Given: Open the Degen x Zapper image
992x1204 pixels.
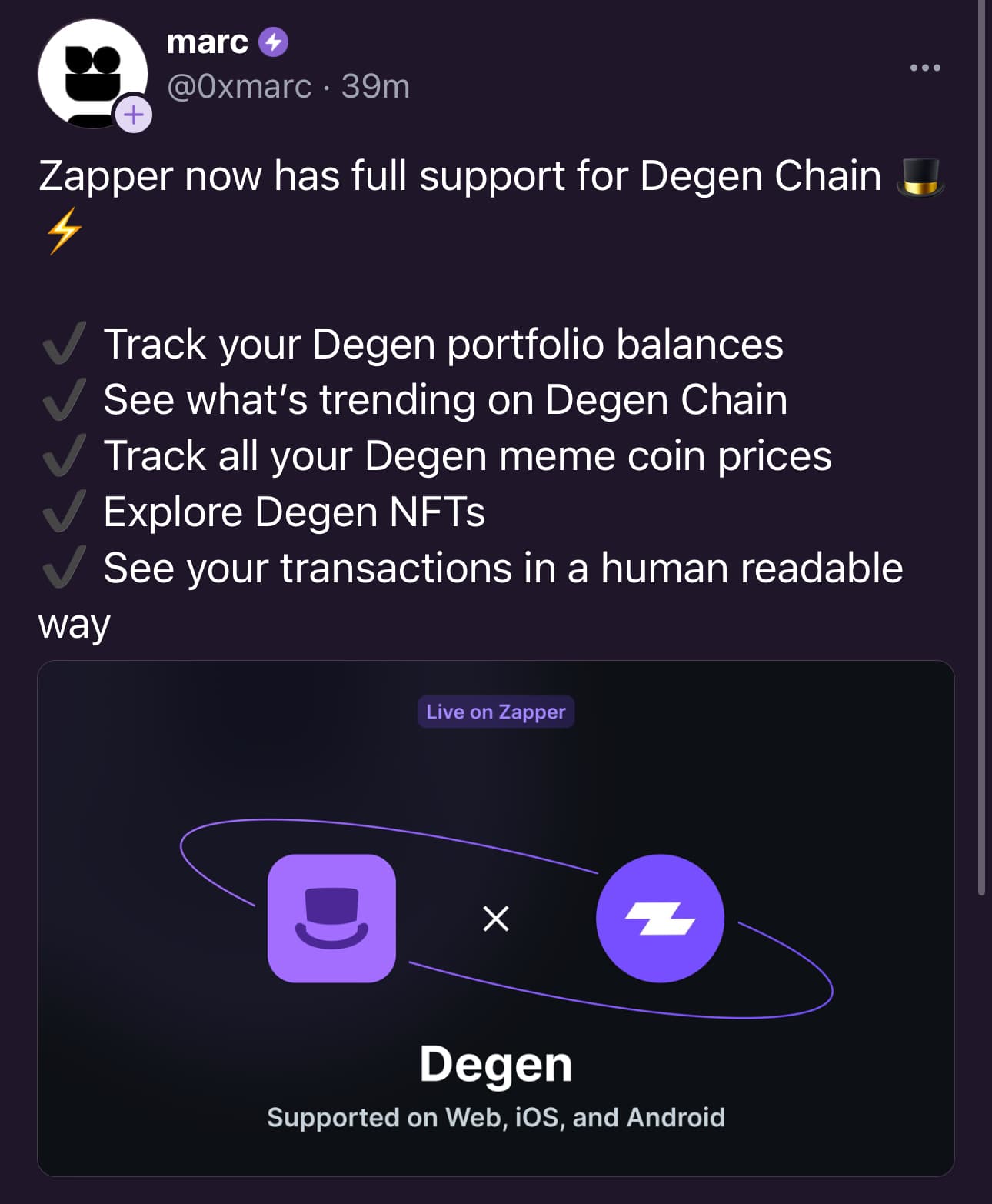Looking at the screenshot, I should click(496, 918).
